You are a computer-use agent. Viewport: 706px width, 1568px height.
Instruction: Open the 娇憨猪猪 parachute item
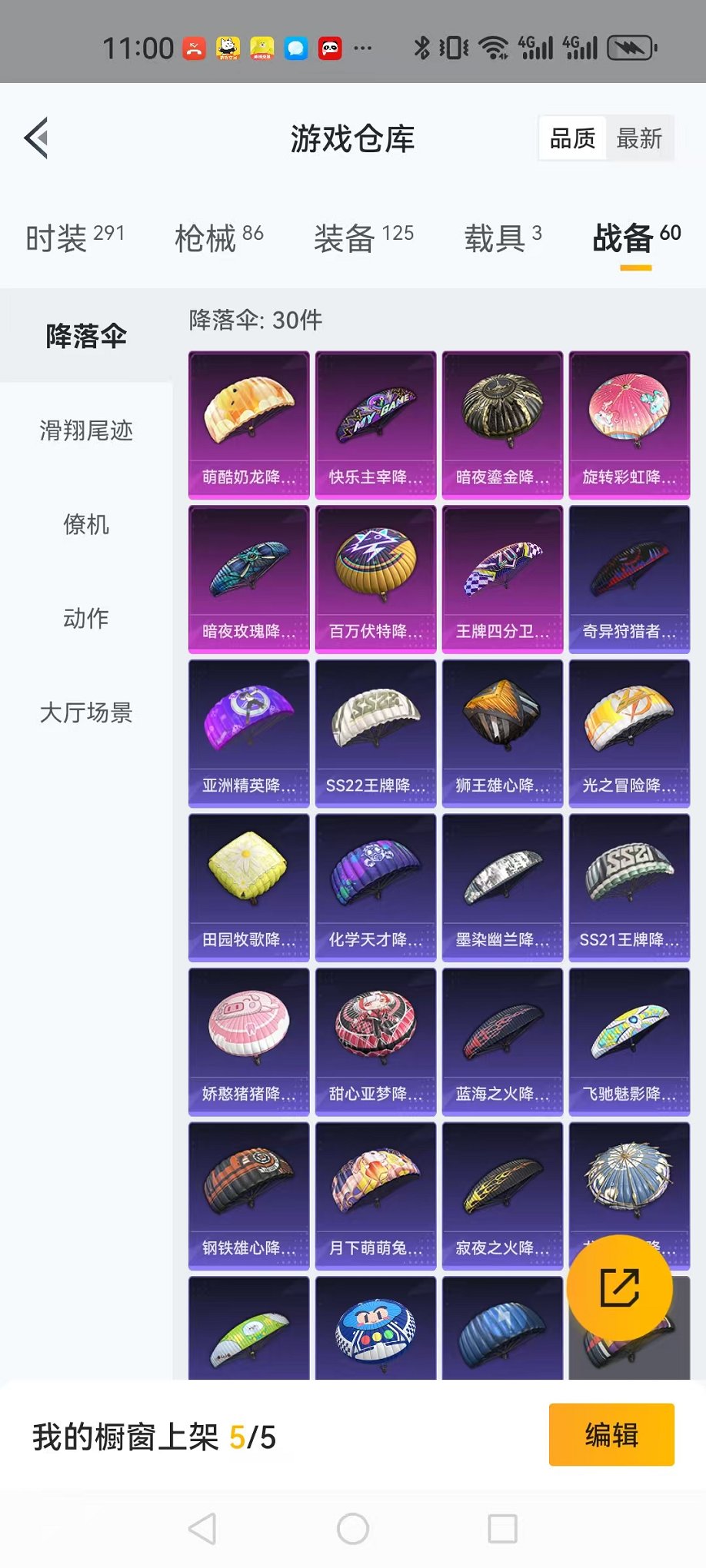pos(248,1041)
